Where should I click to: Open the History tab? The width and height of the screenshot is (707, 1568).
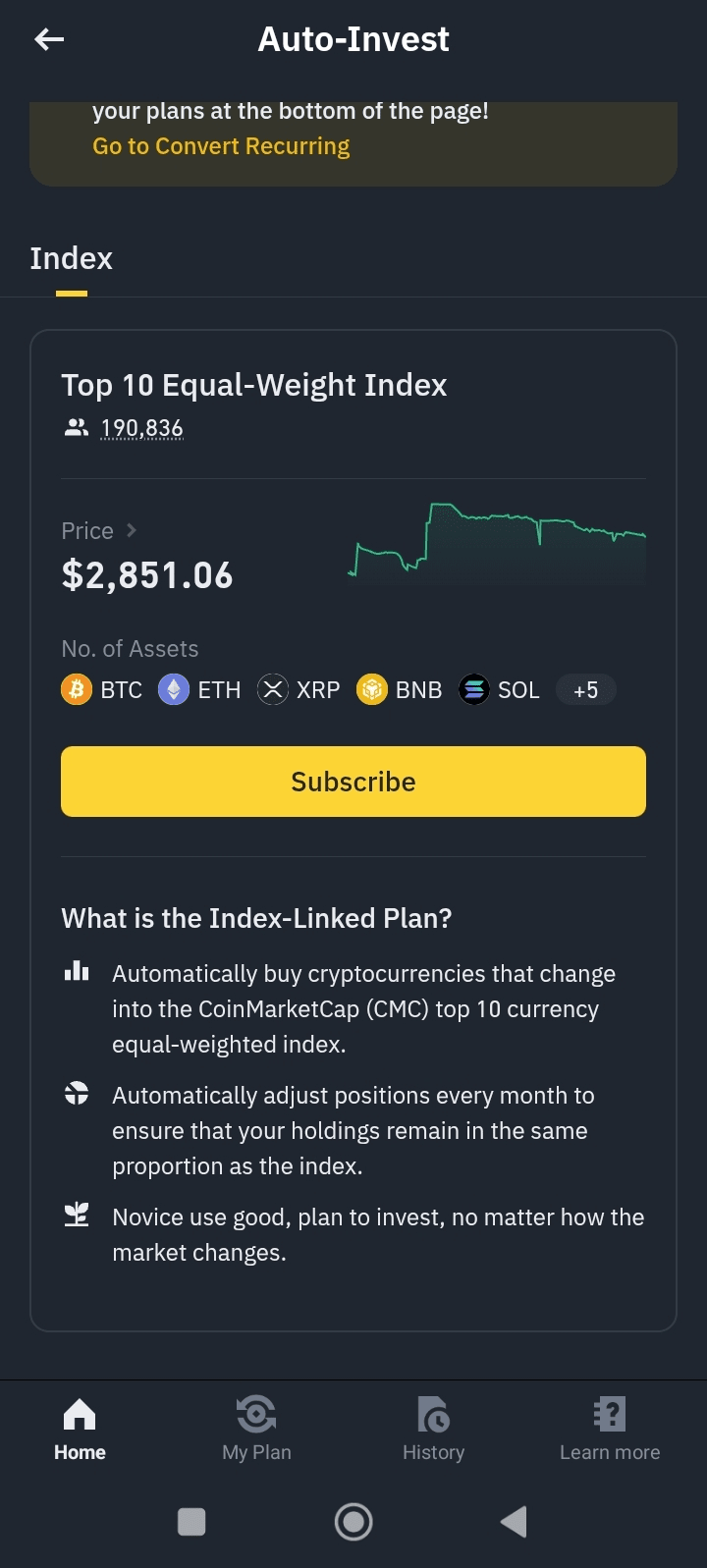pos(433,1429)
